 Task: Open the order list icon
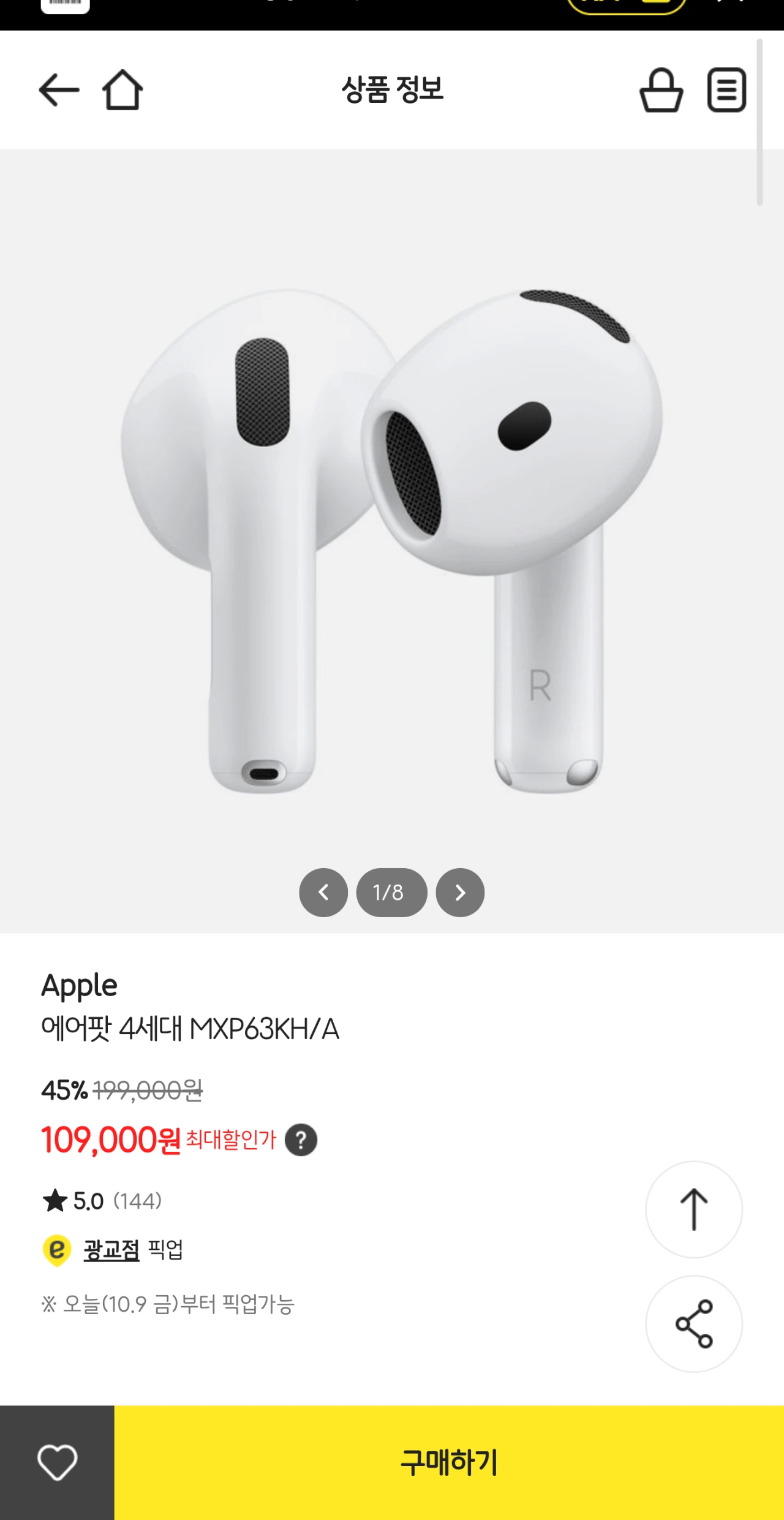[x=726, y=90]
